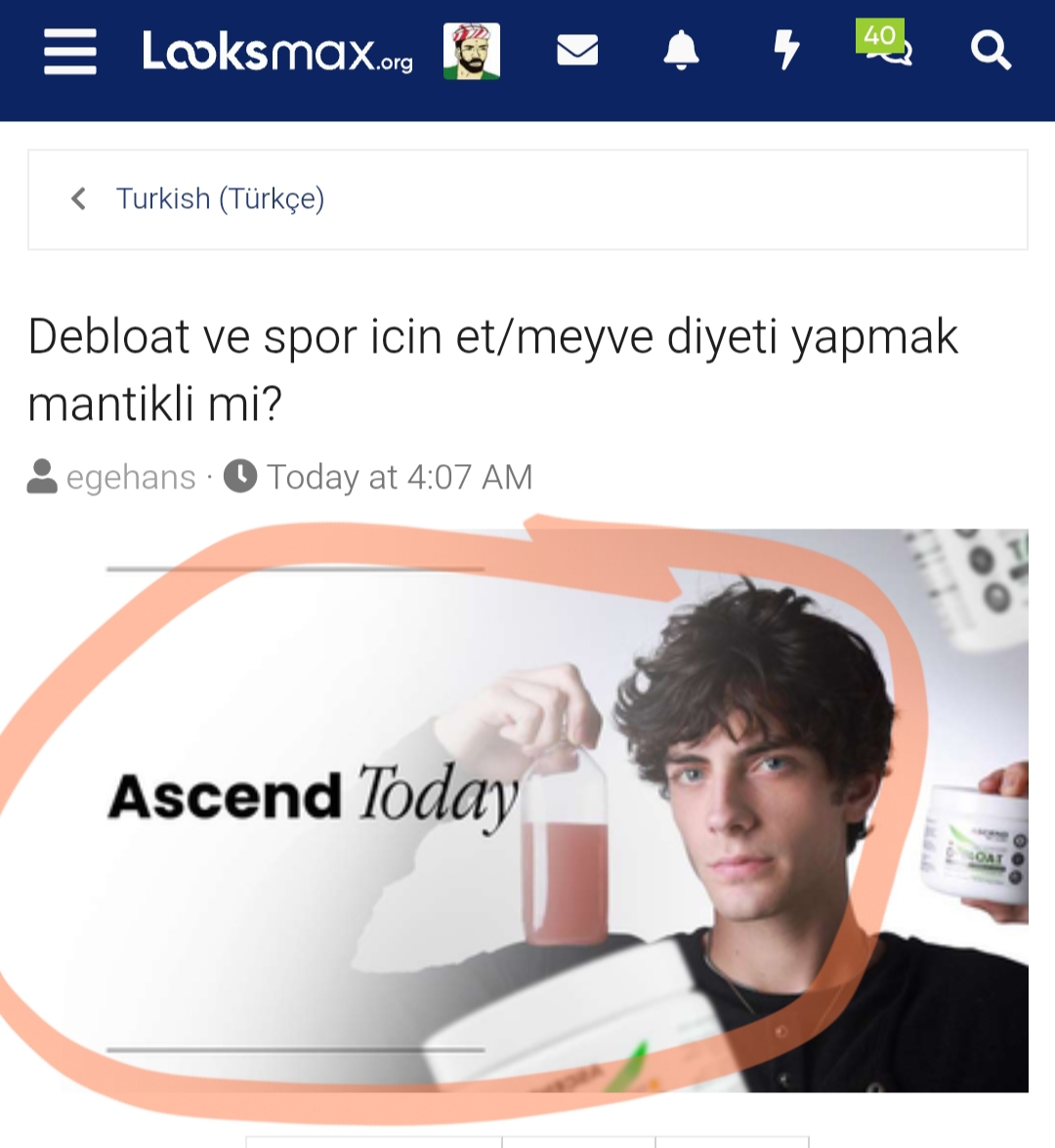Open your account avatar menu
The height and width of the screenshot is (1148, 1055).
472,51
